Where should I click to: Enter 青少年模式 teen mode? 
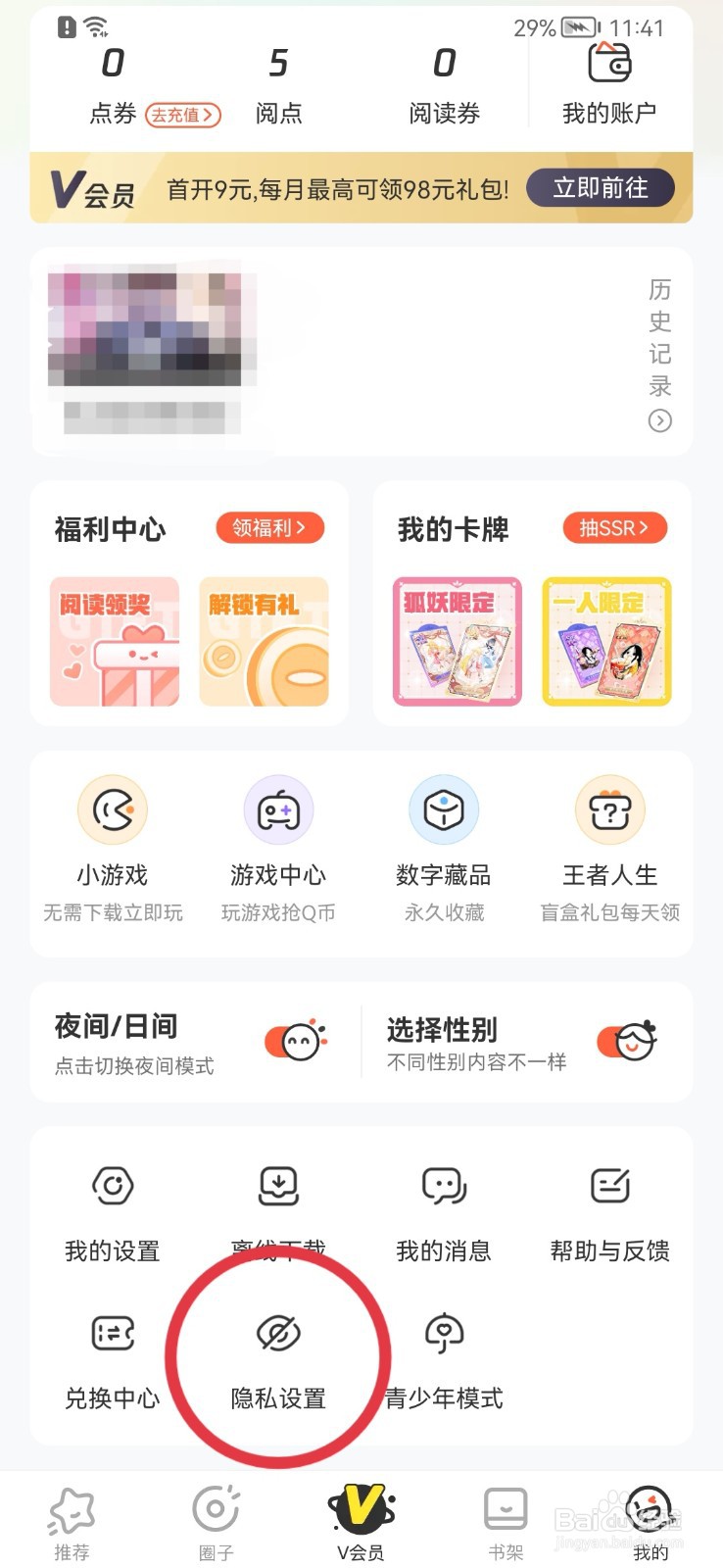[x=444, y=1333]
